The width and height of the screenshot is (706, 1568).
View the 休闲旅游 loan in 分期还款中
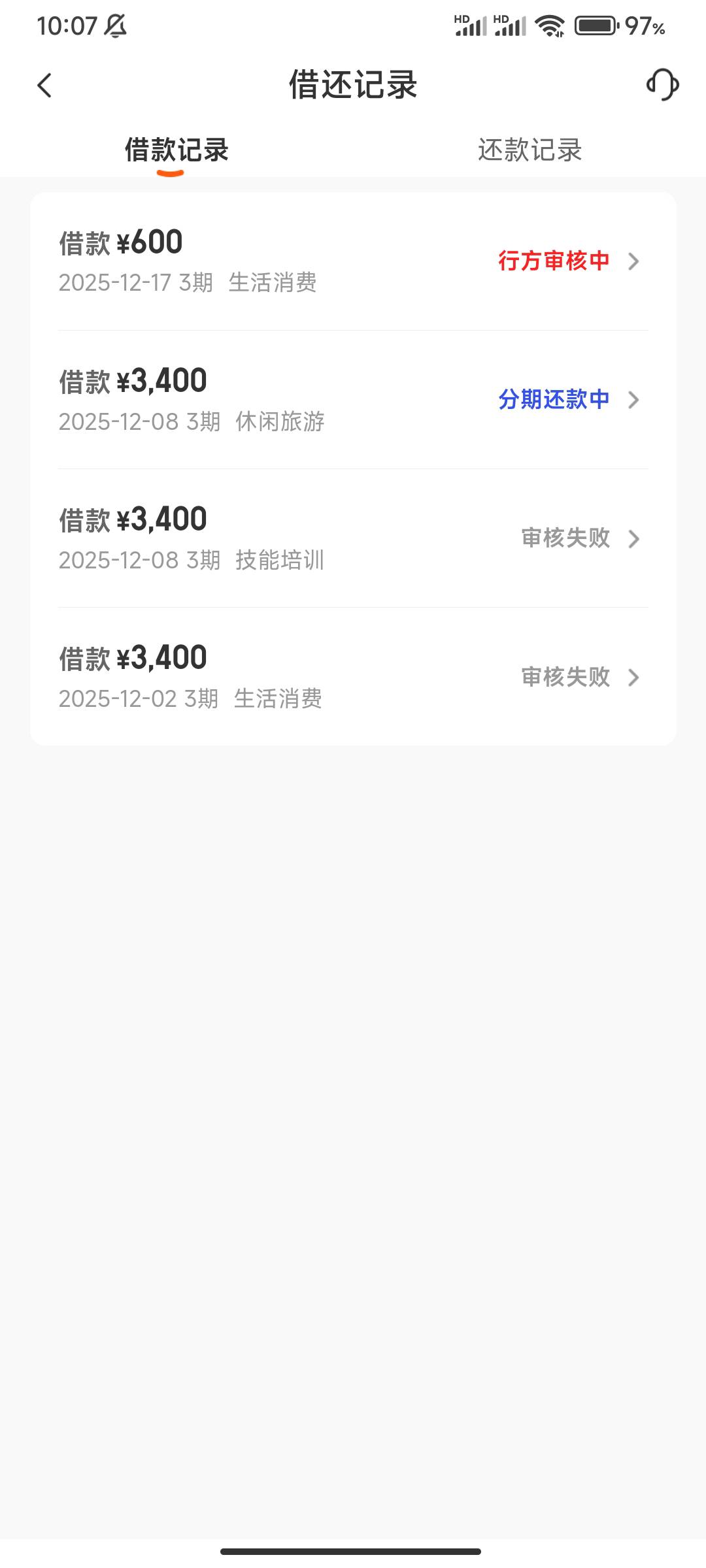point(353,400)
